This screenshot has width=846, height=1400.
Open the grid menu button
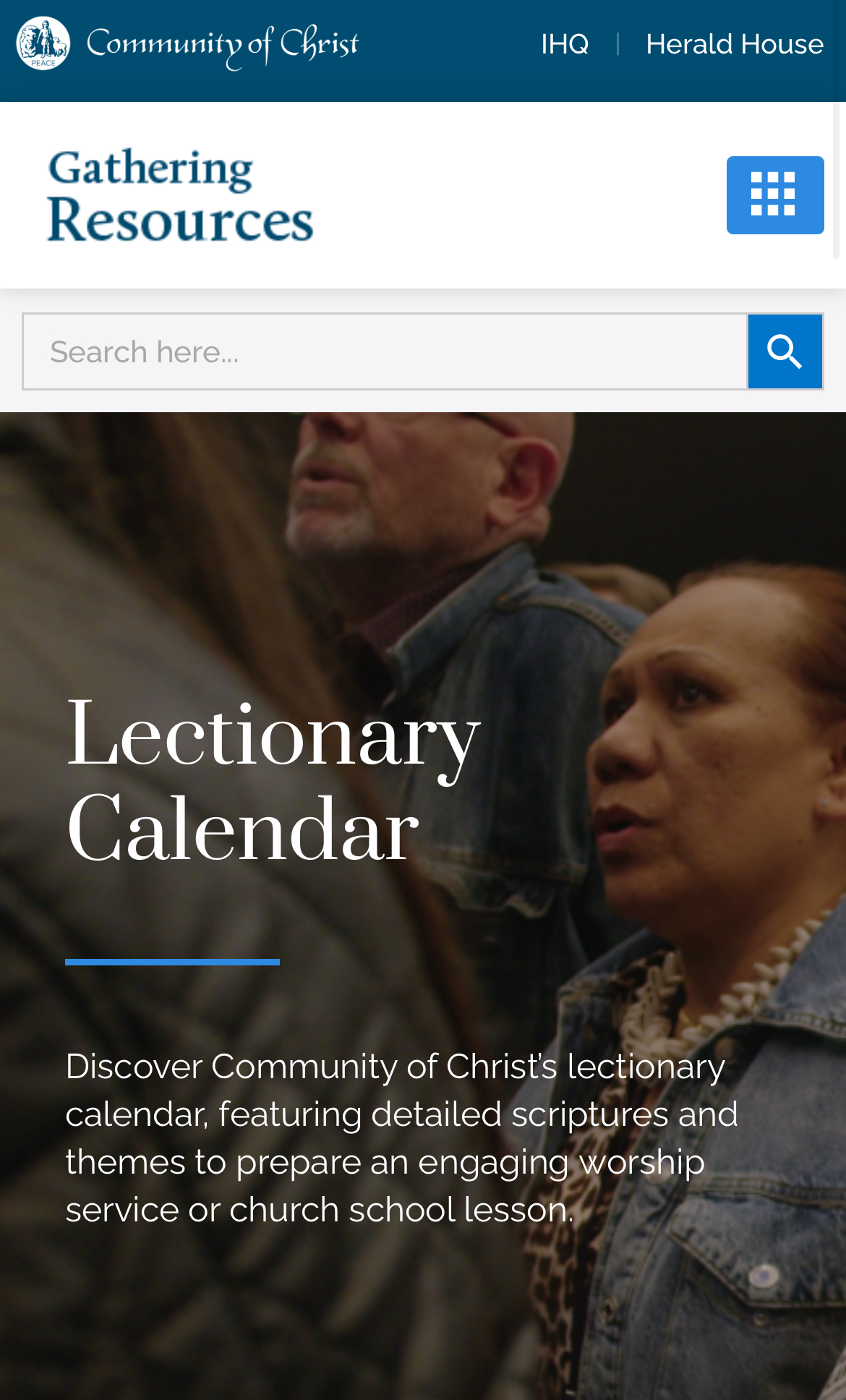point(774,195)
